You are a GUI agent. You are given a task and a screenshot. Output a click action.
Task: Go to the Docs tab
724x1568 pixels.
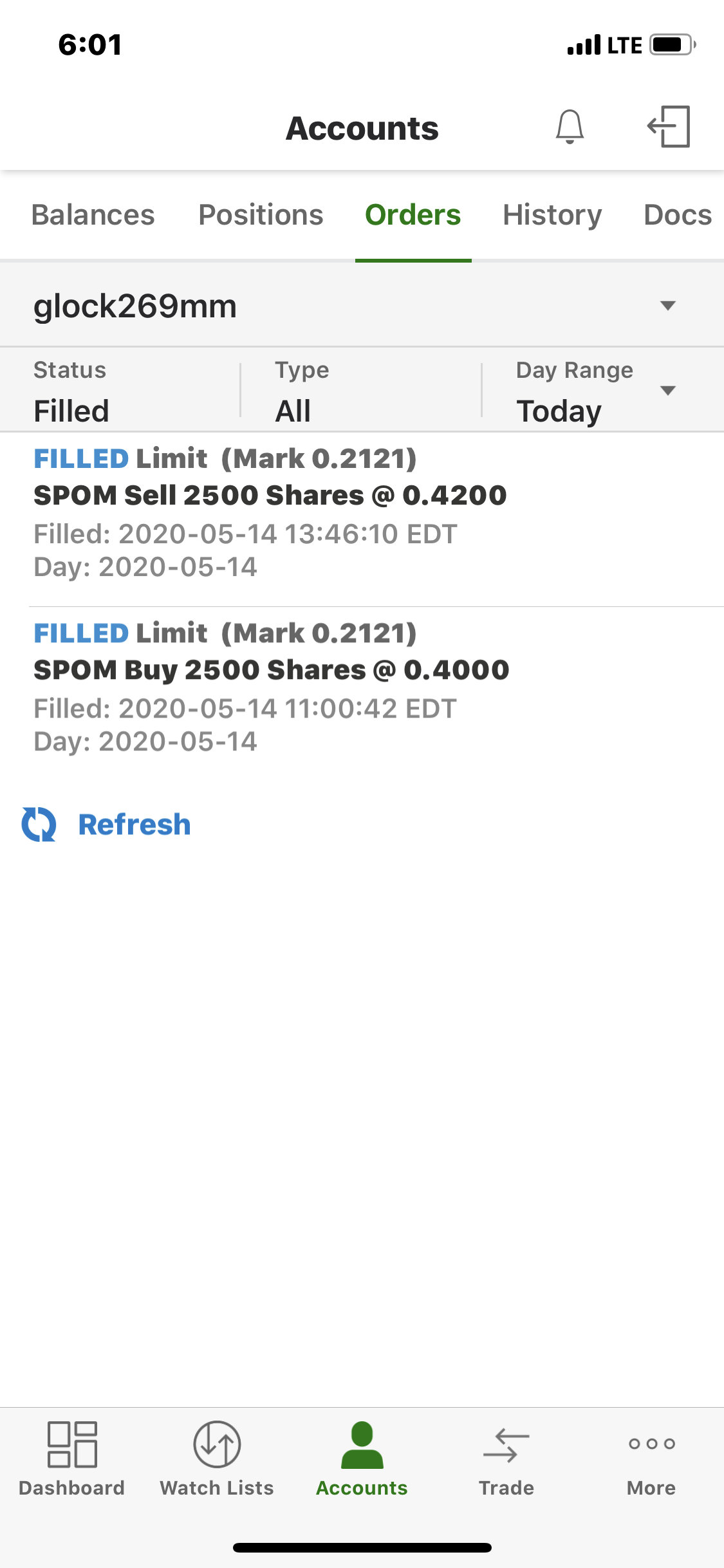click(x=677, y=215)
